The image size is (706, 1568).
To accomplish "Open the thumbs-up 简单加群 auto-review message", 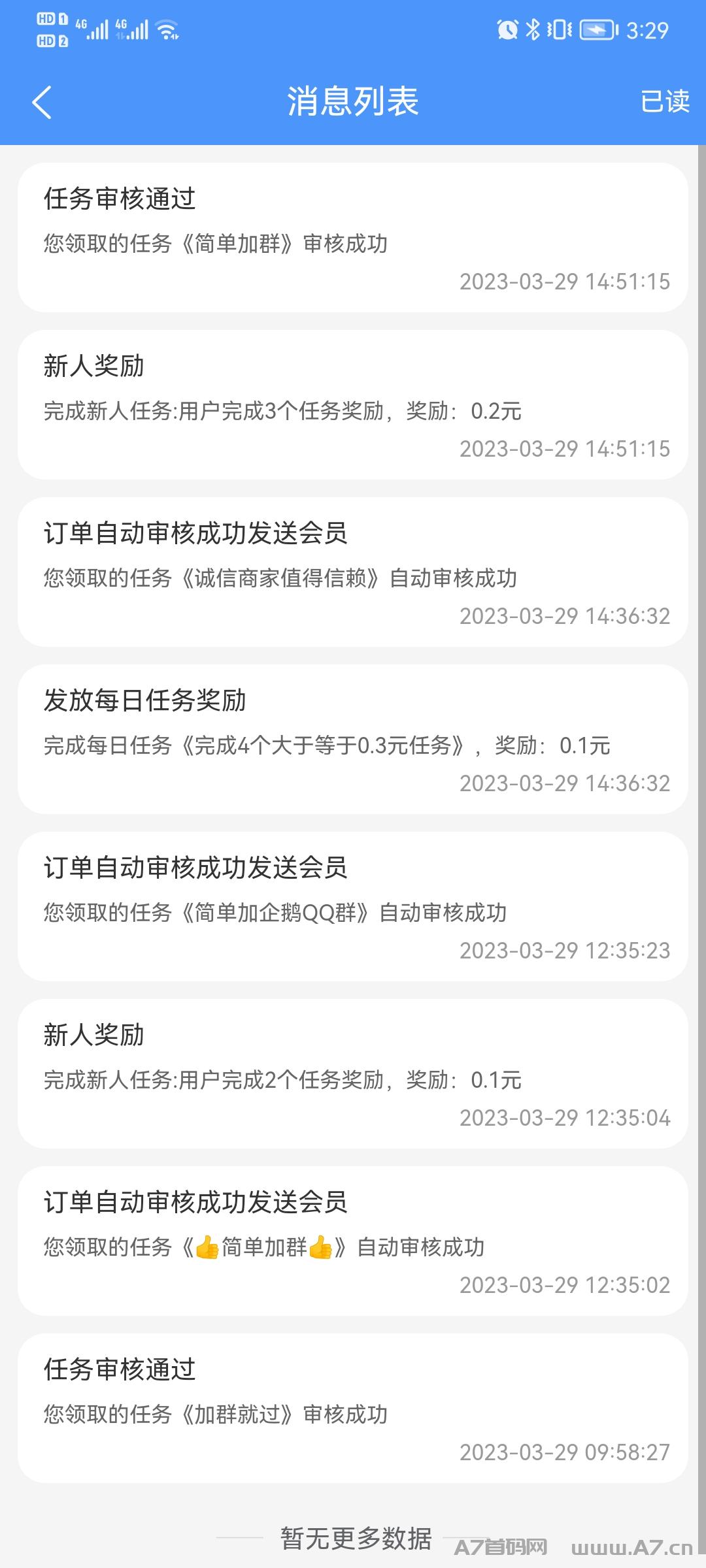I will (x=353, y=1241).
